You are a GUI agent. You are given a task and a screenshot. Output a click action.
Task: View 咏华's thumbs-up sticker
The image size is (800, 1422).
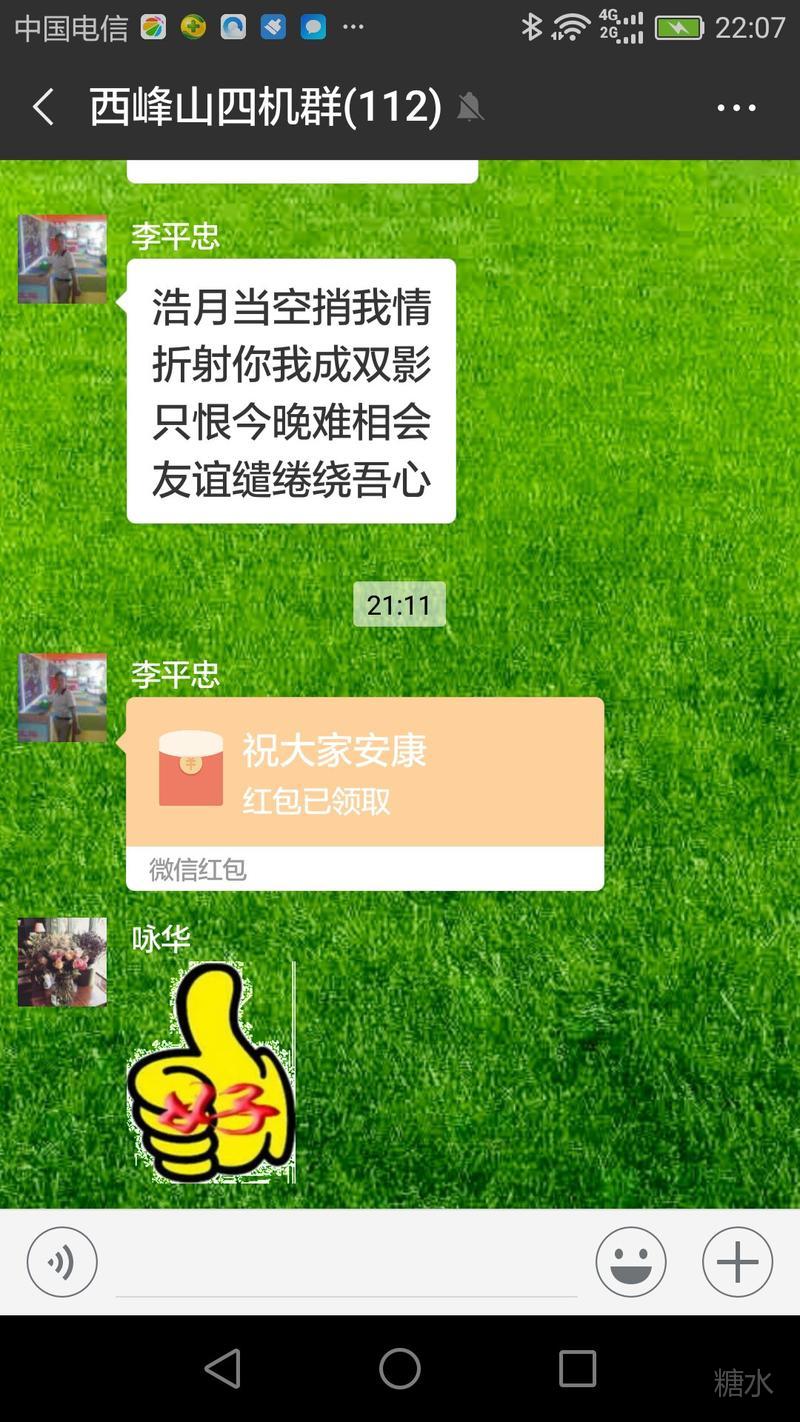(x=212, y=1072)
